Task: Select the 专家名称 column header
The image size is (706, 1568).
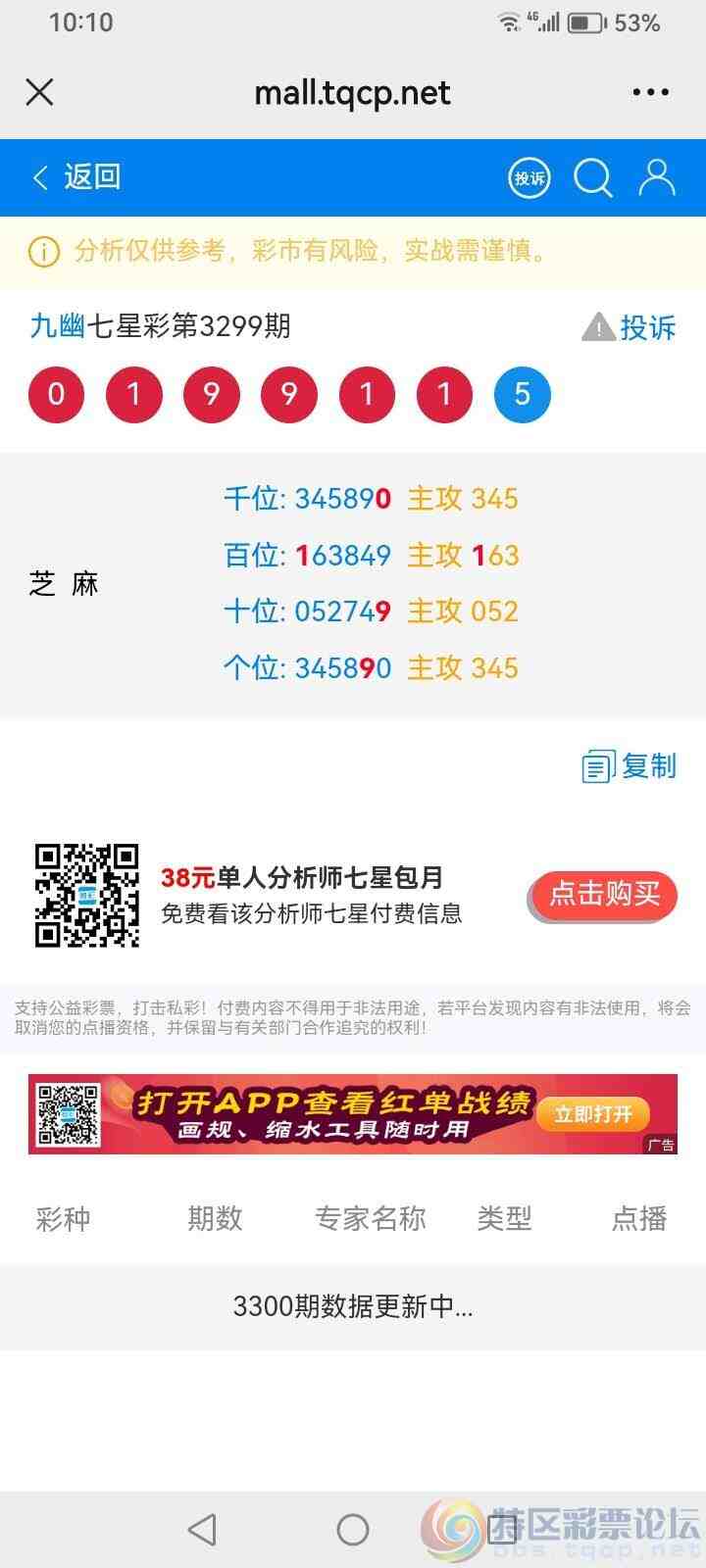Action: [371, 1218]
